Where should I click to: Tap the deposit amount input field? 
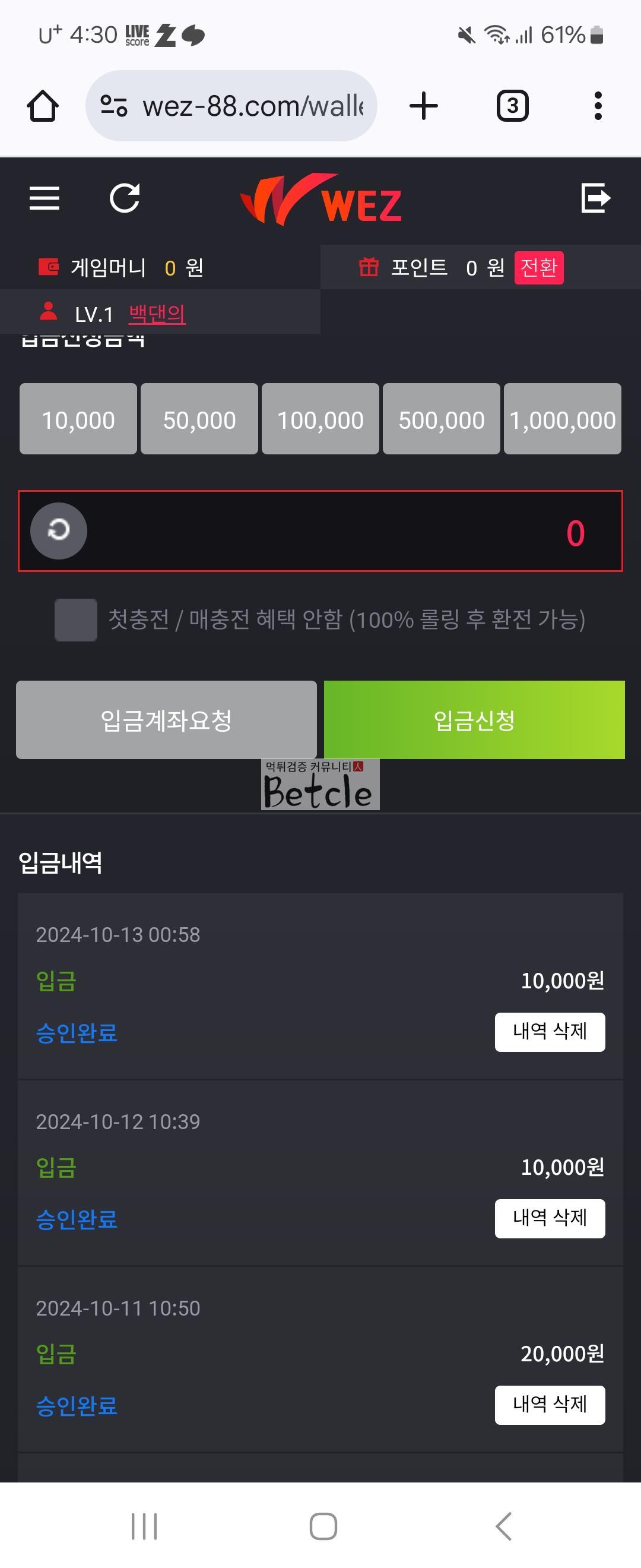[x=341, y=532]
